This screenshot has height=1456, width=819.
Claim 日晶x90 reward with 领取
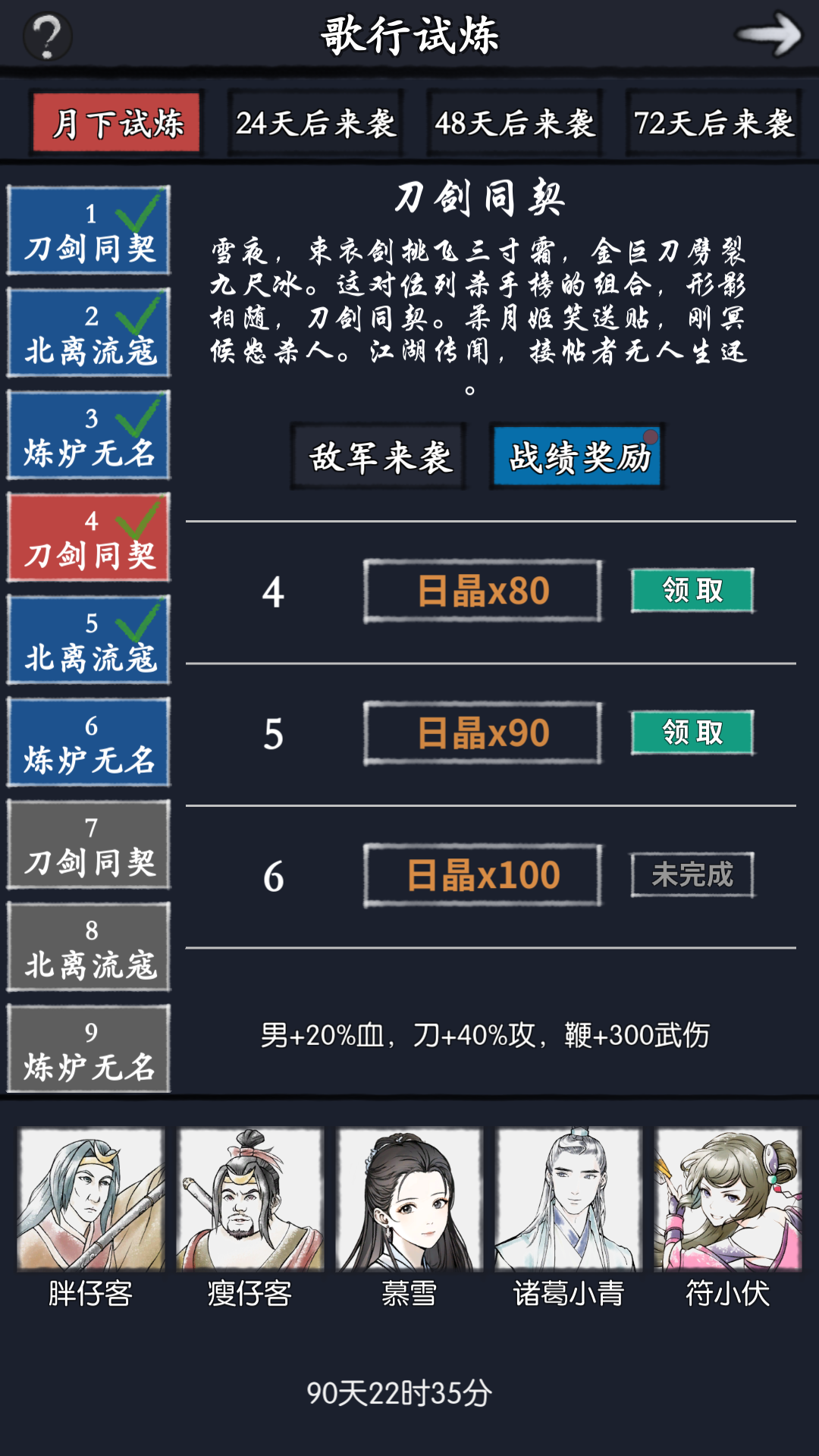(x=692, y=733)
